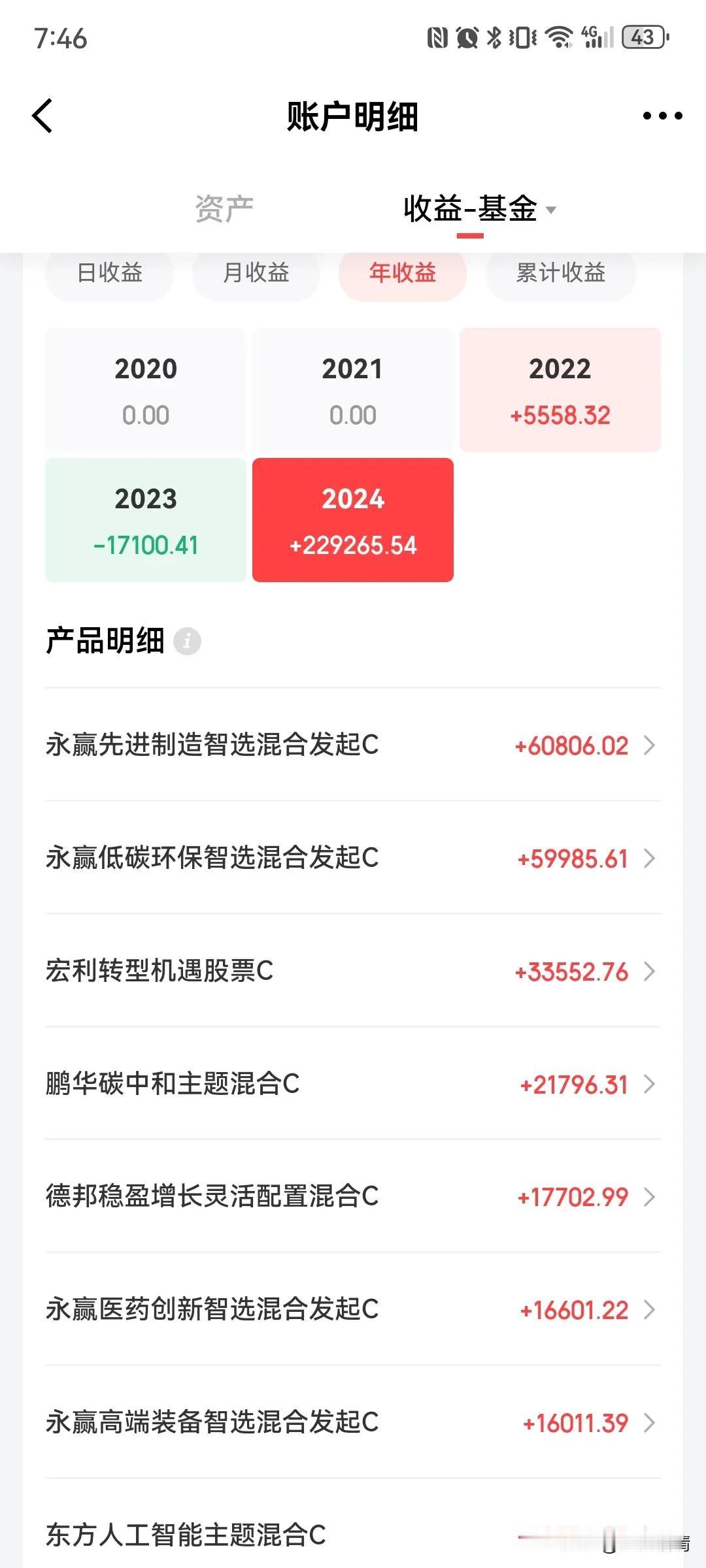Open 鹏华碳中和主题混合C details
The image size is (706, 1568).
click(353, 1084)
